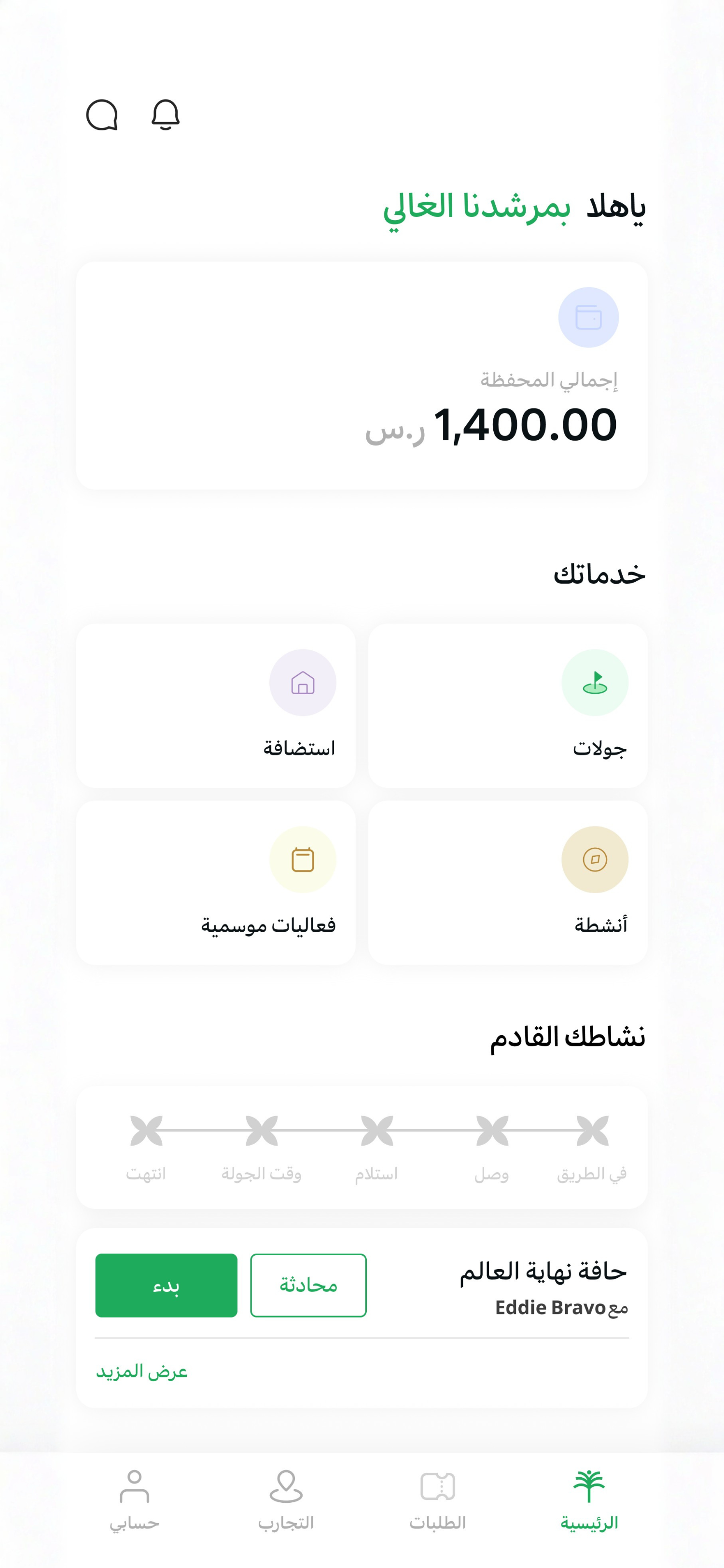Viewport: 724px width, 1568px height.
Task: Open the wallet total card
Action: click(x=362, y=376)
